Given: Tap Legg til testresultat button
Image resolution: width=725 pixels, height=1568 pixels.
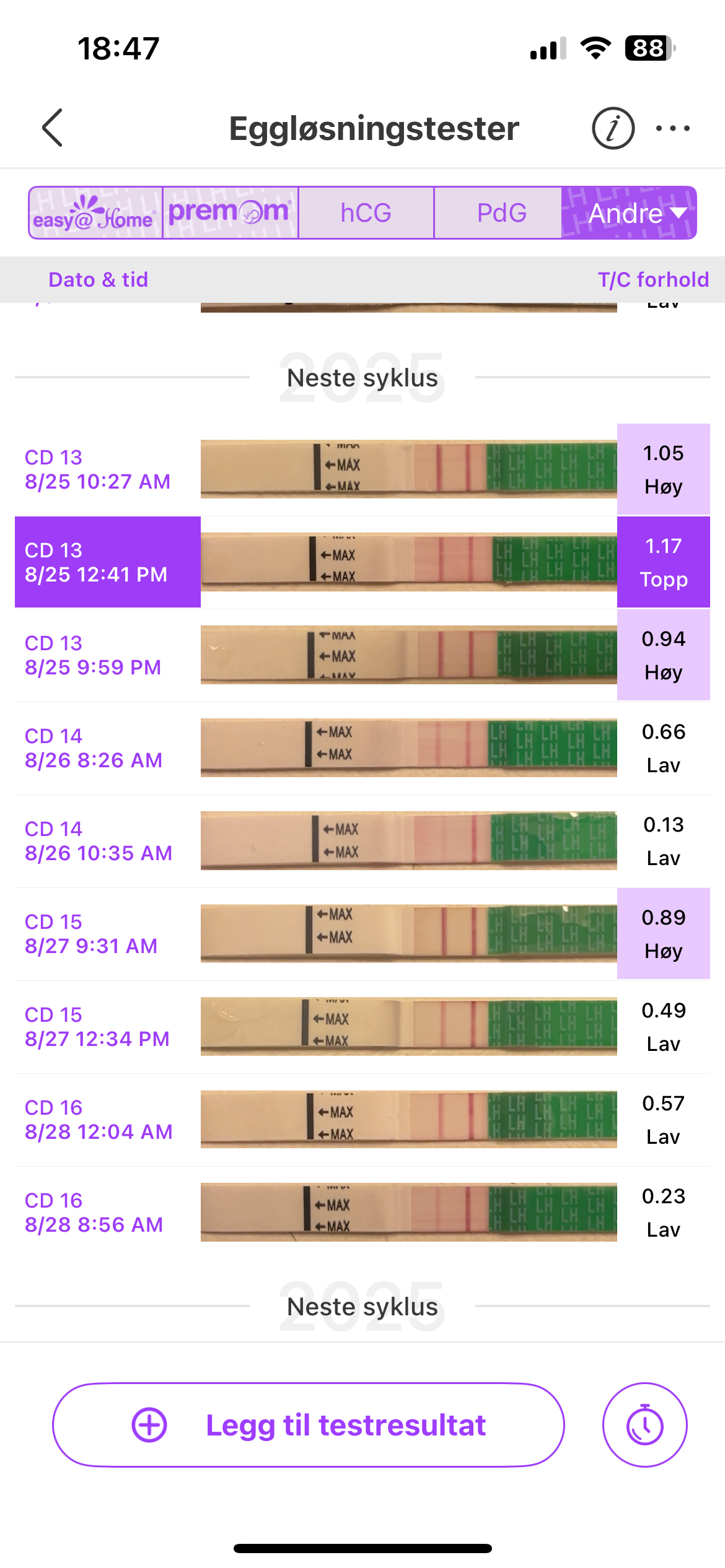Looking at the screenshot, I should coord(309,1425).
